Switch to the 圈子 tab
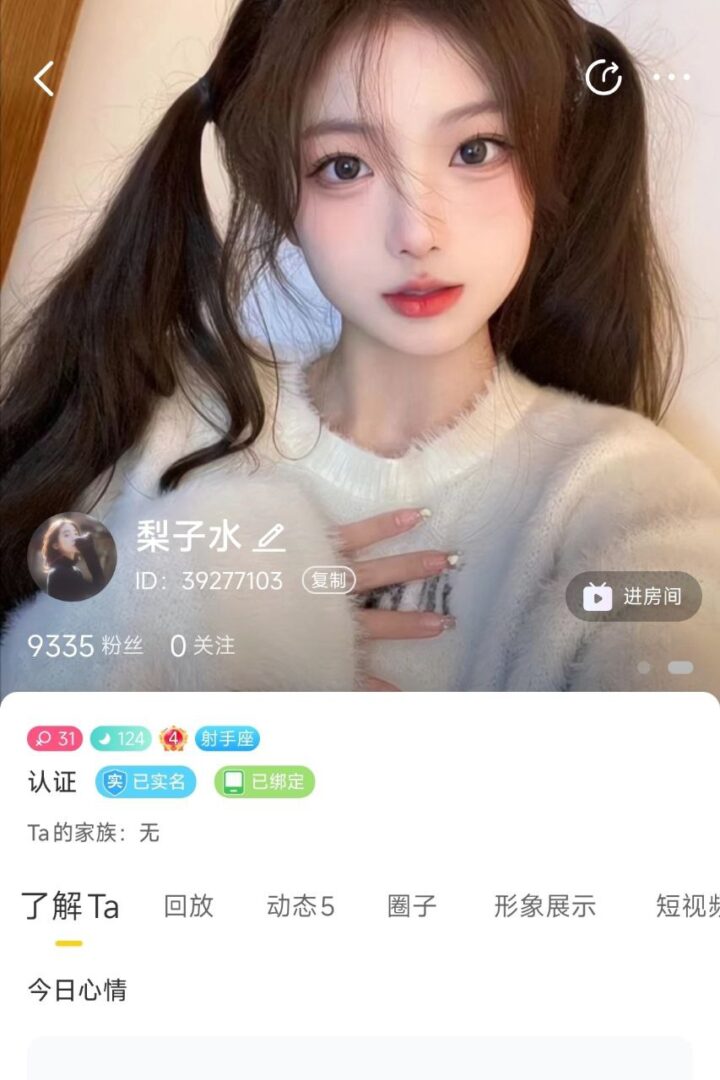Image resolution: width=720 pixels, height=1080 pixels. click(x=412, y=906)
